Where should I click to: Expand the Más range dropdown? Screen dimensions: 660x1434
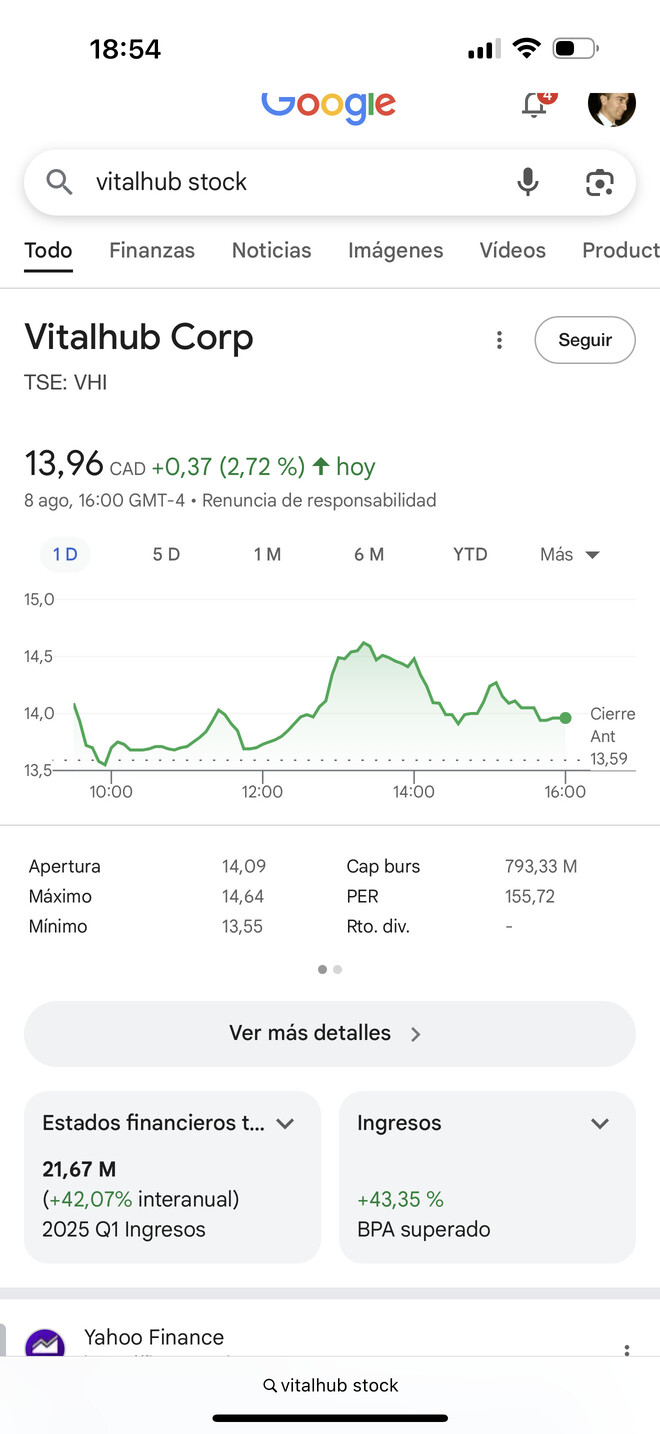pyautogui.click(x=569, y=554)
